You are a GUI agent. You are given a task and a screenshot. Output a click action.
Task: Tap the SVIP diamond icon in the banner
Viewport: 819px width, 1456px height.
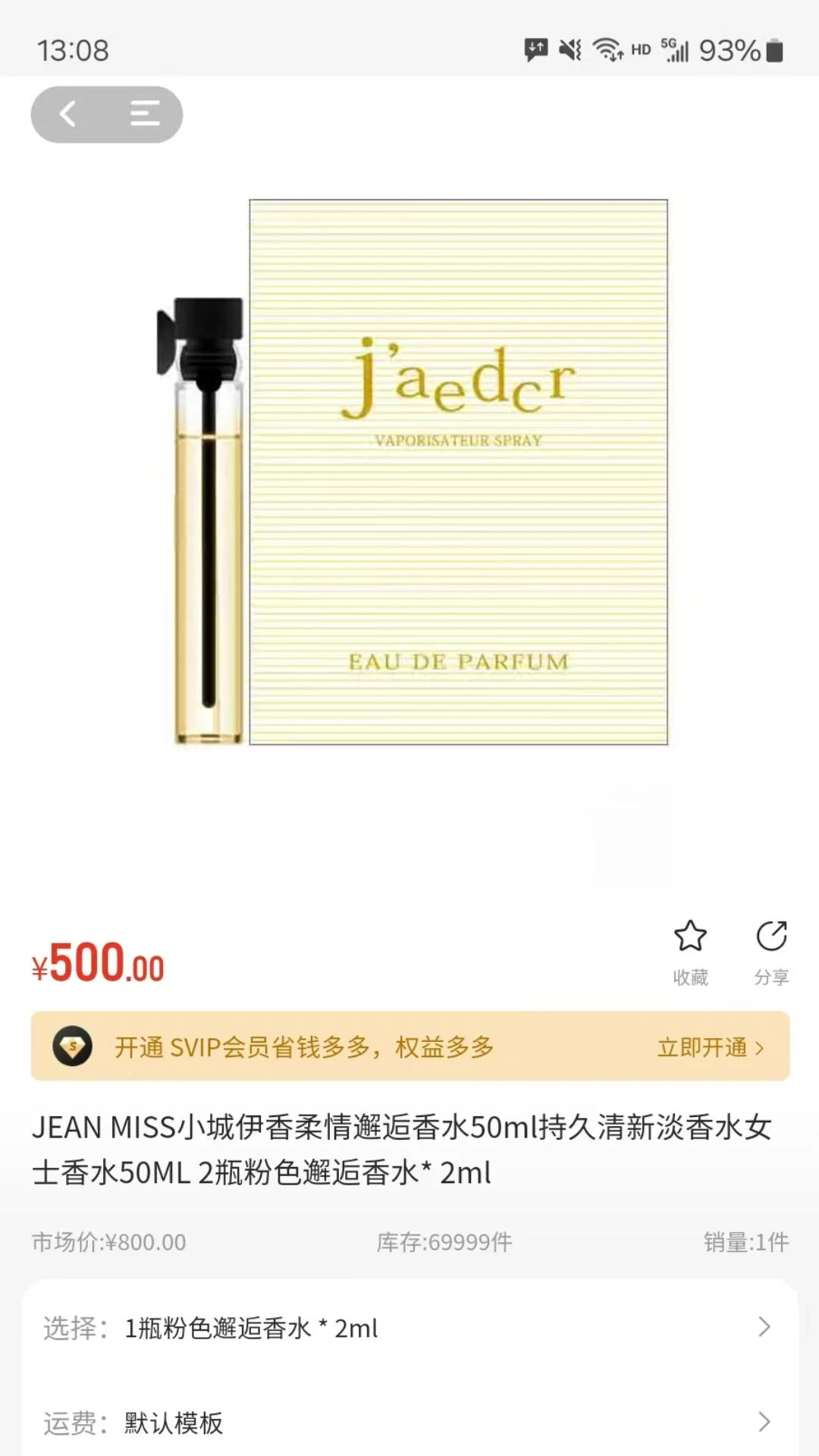74,1048
